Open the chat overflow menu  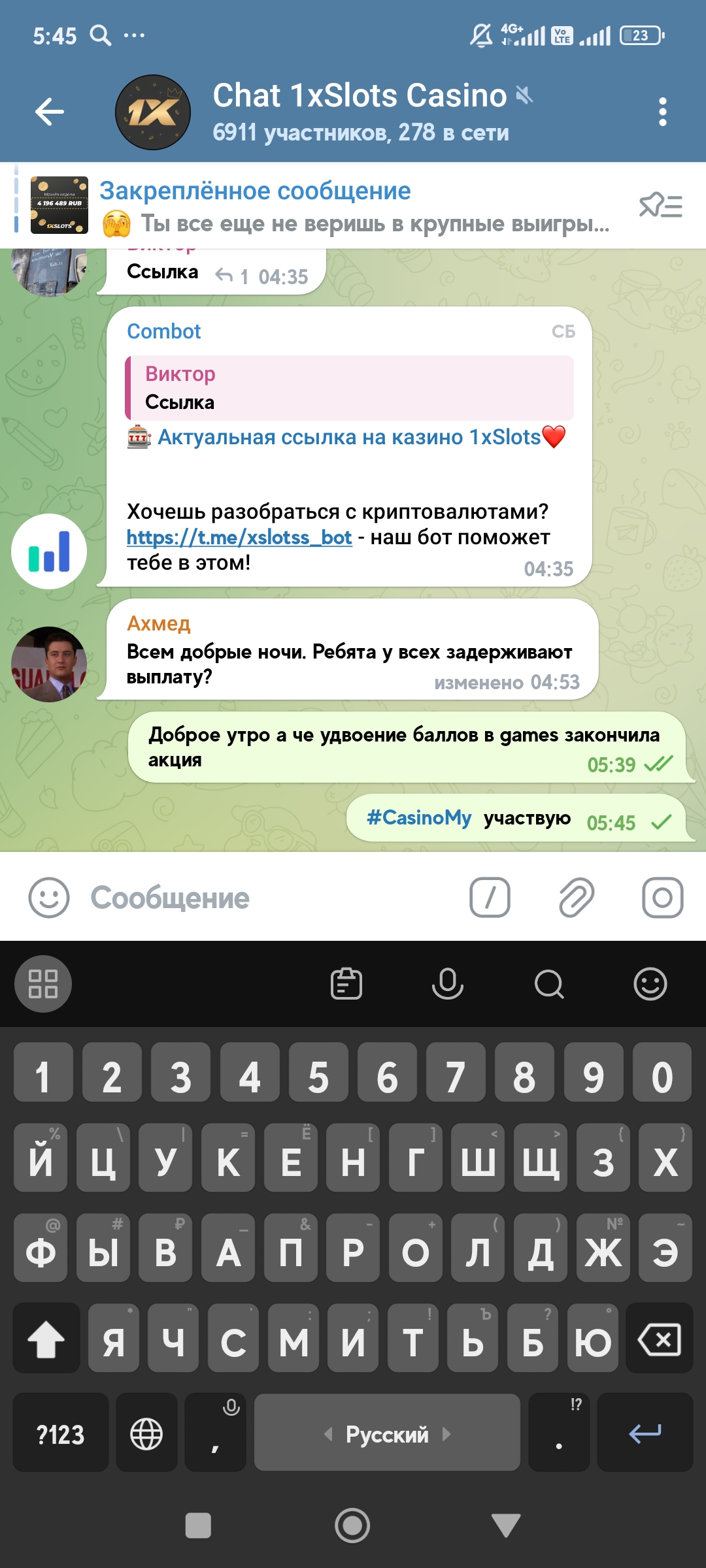[x=662, y=112]
